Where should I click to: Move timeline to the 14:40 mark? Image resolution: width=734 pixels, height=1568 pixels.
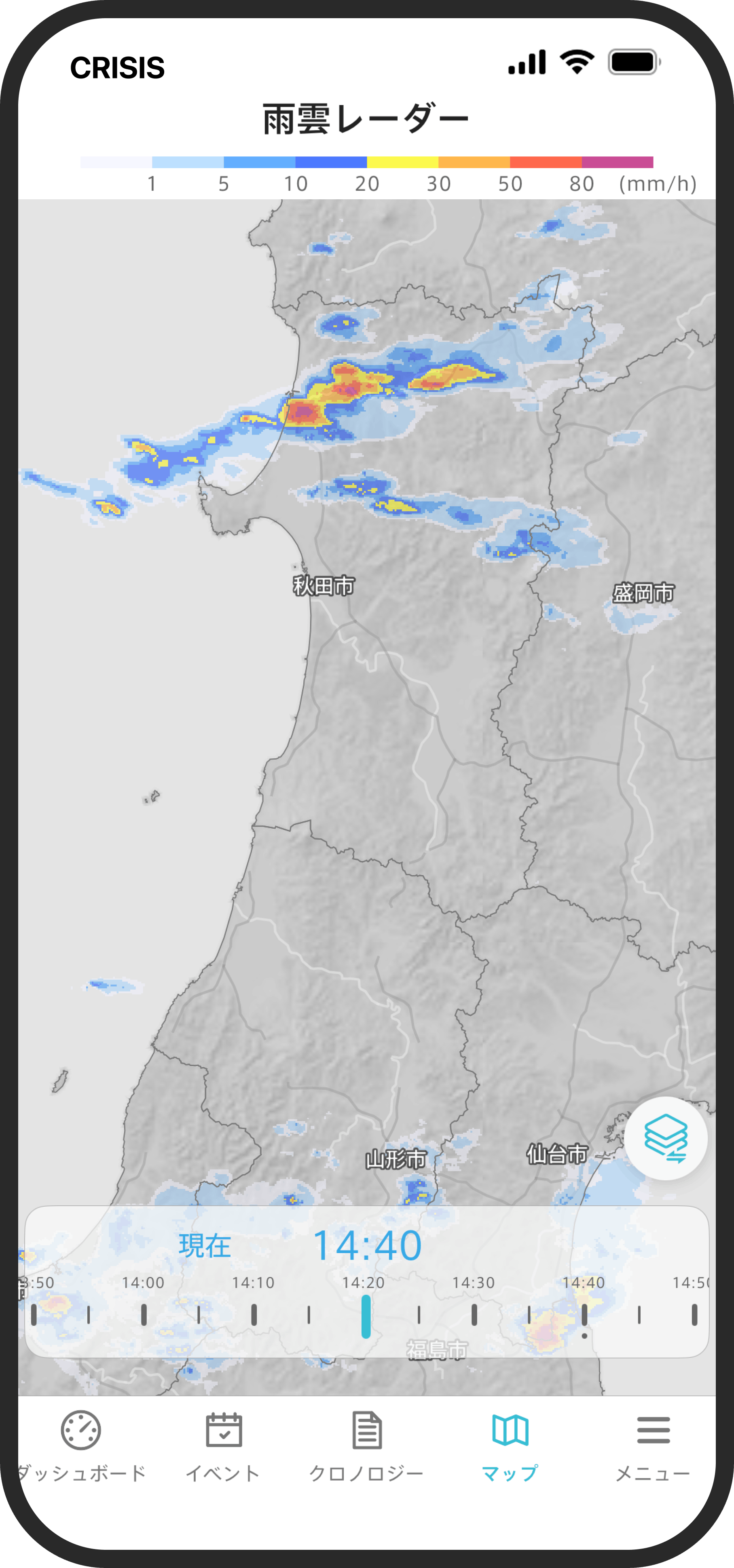tap(584, 1315)
